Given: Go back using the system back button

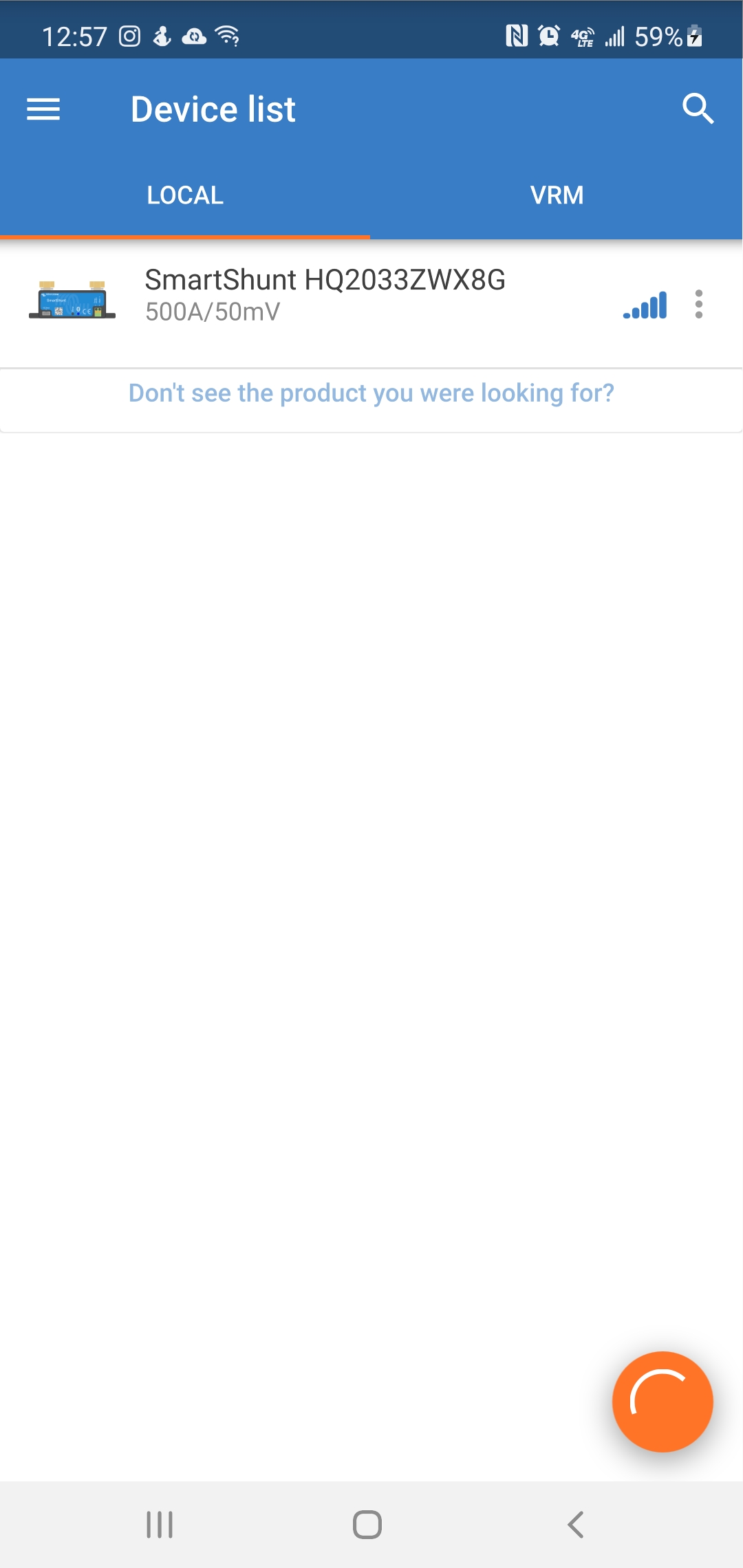Looking at the screenshot, I should 577,1524.
